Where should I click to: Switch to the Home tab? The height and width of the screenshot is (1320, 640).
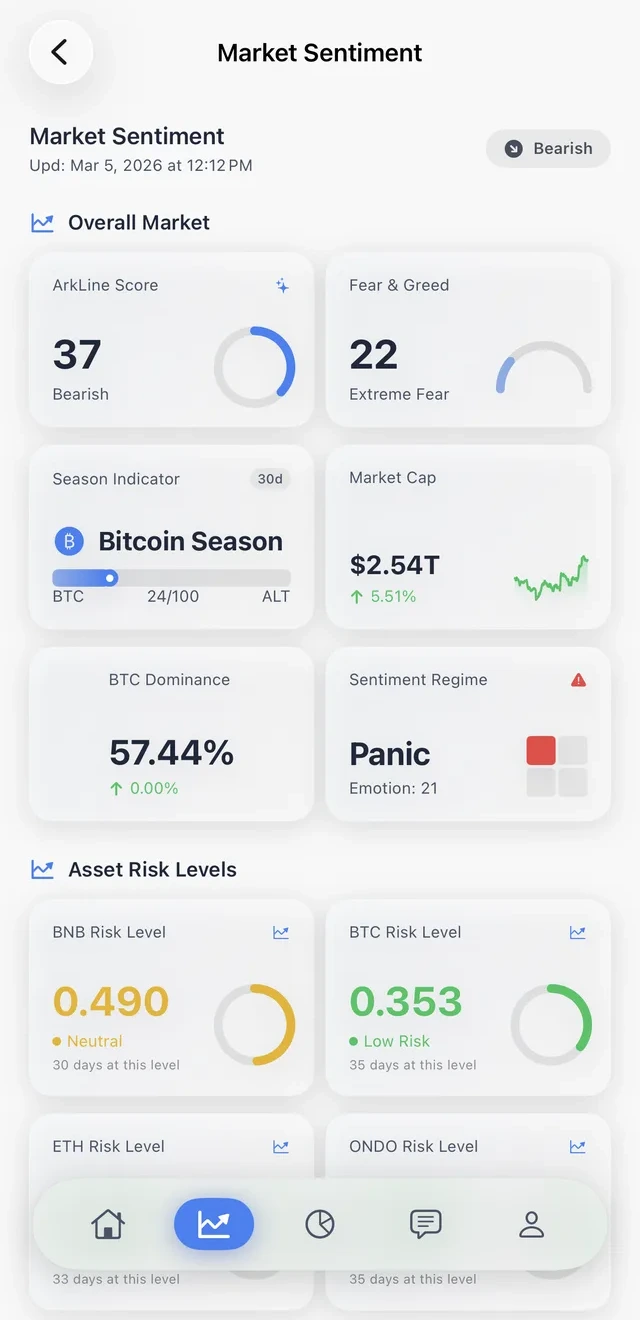[108, 1224]
